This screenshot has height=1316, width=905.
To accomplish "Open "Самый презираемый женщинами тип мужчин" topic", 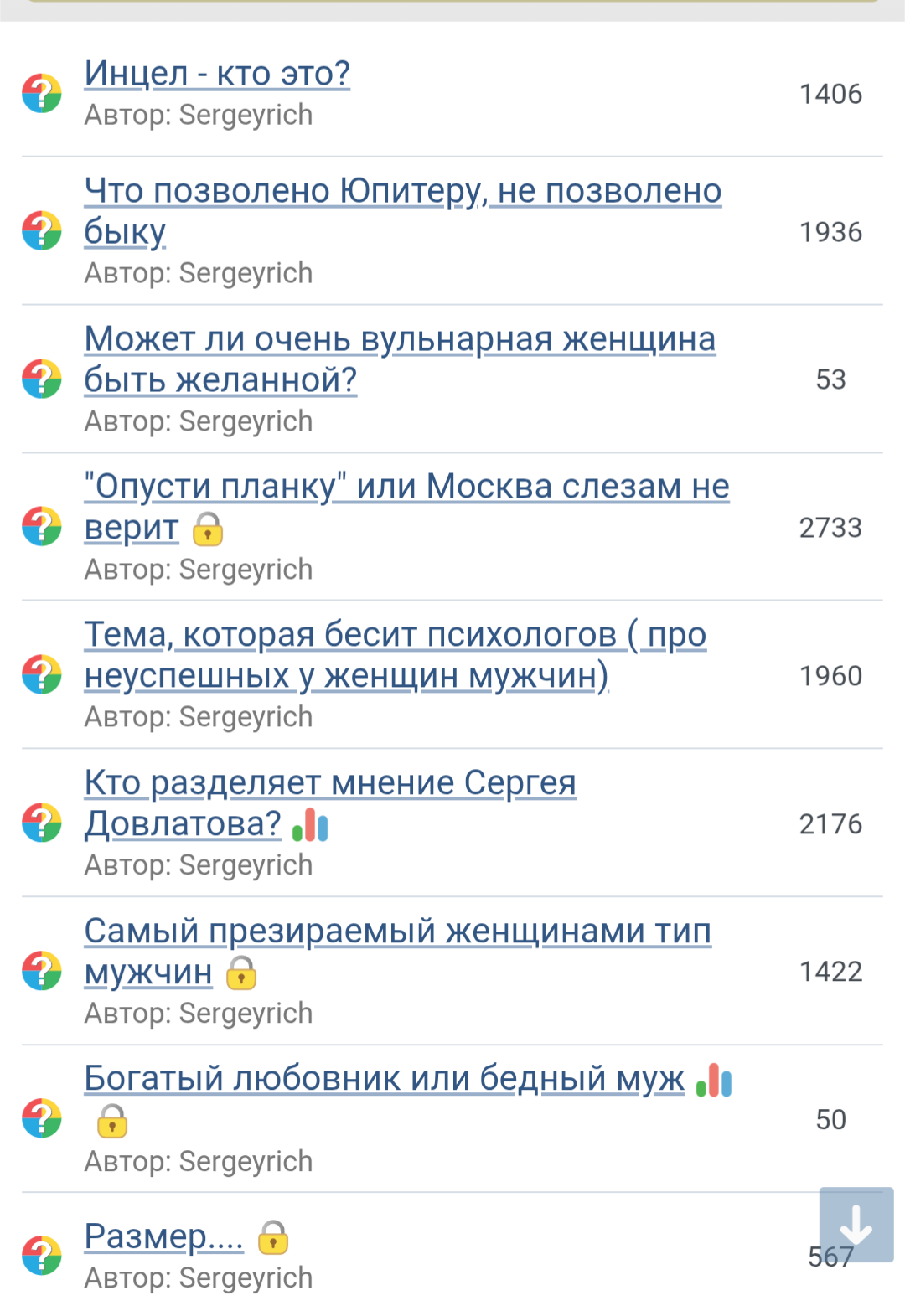I will click(x=397, y=932).
